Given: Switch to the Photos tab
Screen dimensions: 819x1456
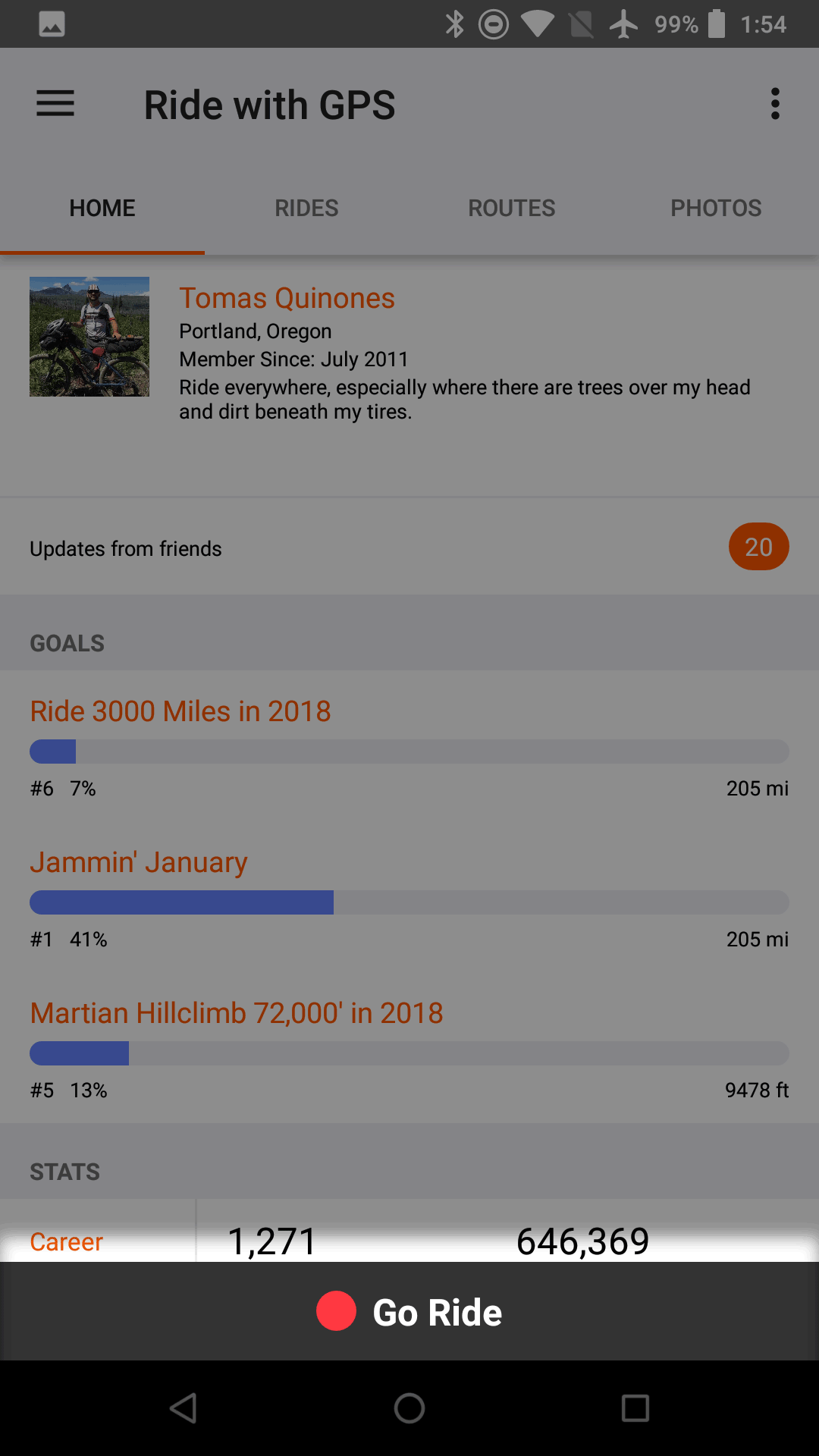Looking at the screenshot, I should (716, 208).
